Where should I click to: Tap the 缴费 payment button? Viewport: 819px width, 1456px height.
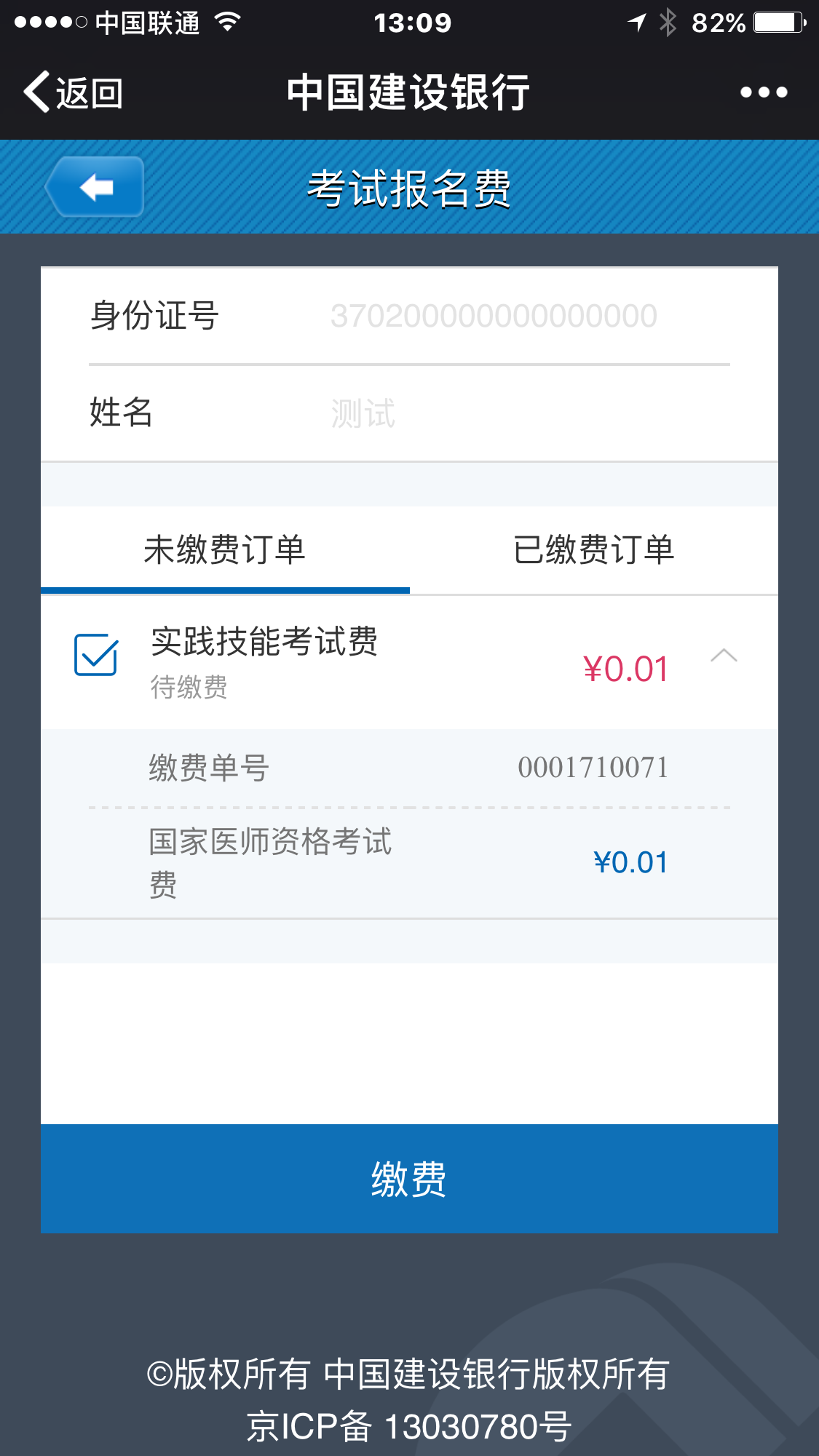tap(409, 1178)
